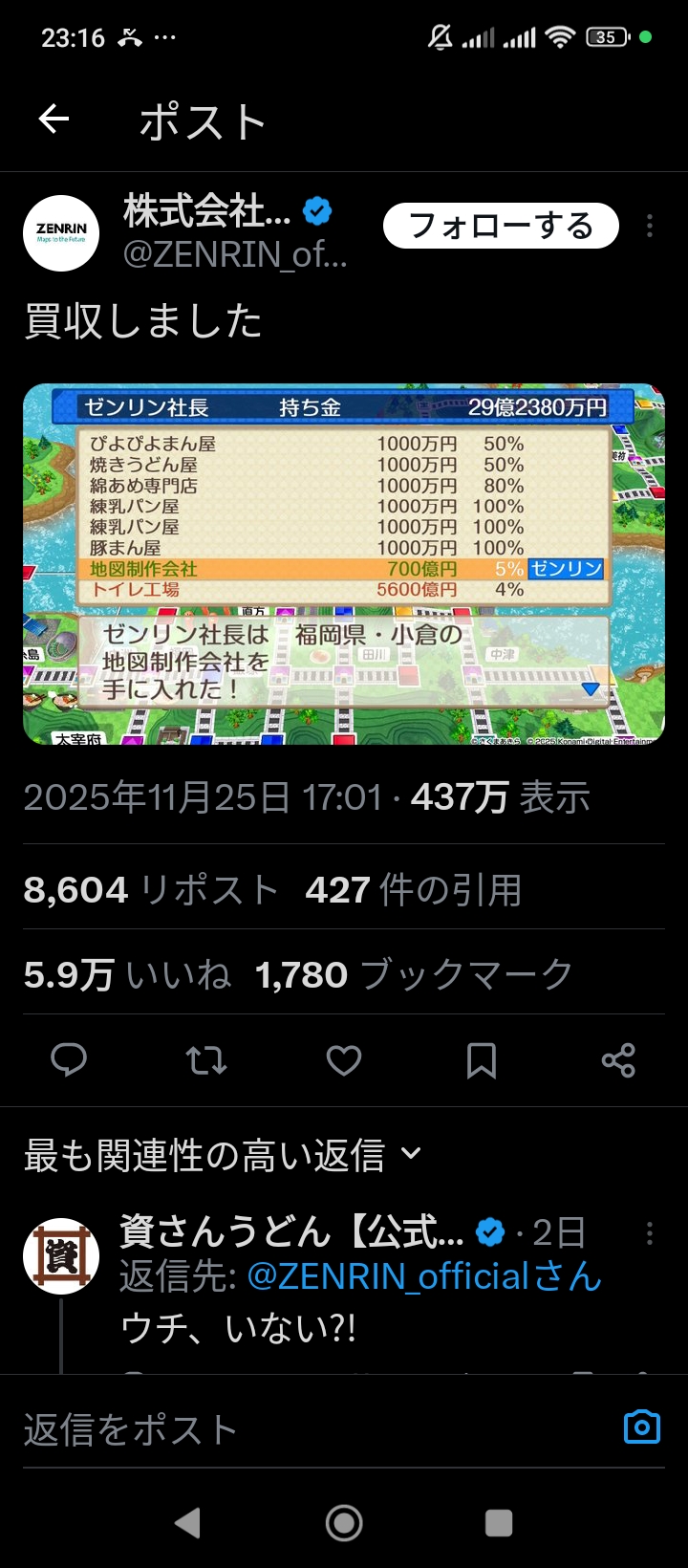View the 8,604 リポスト list
The width and height of the screenshot is (688, 1568).
click(x=151, y=890)
